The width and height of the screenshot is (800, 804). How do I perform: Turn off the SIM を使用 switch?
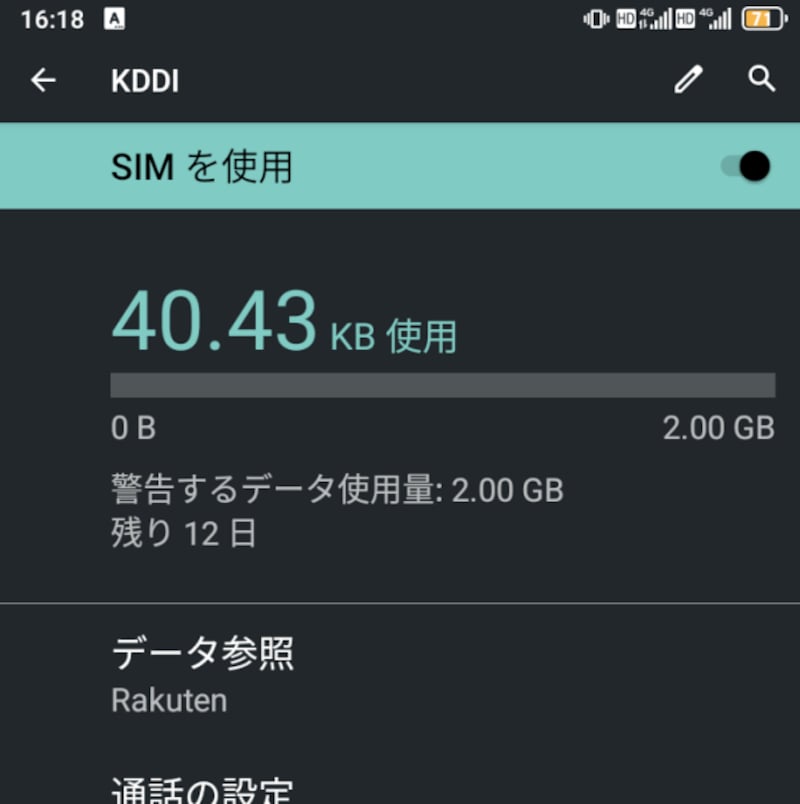pyautogui.click(x=746, y=166)
